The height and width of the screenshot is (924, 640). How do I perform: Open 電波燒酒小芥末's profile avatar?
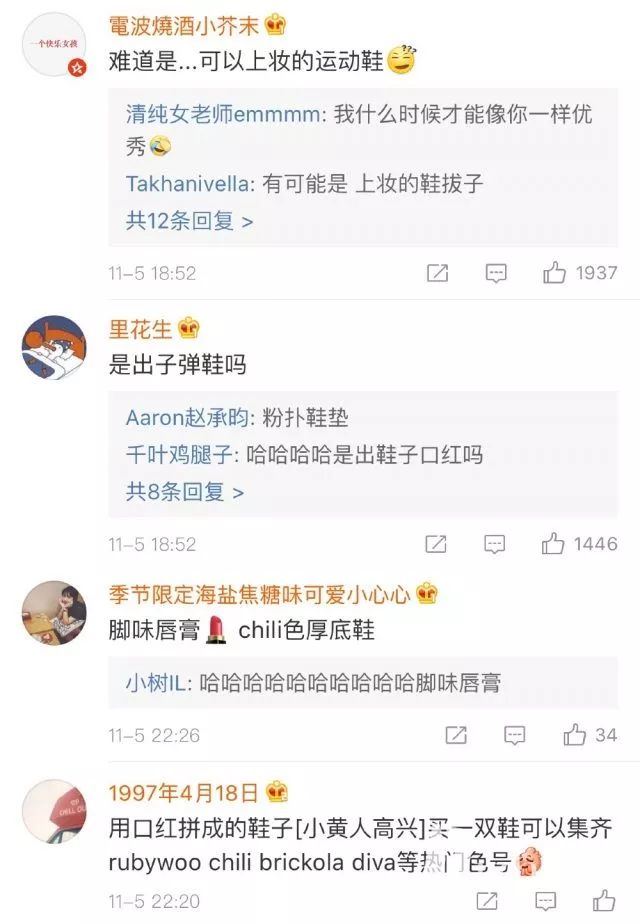[54, 44]
